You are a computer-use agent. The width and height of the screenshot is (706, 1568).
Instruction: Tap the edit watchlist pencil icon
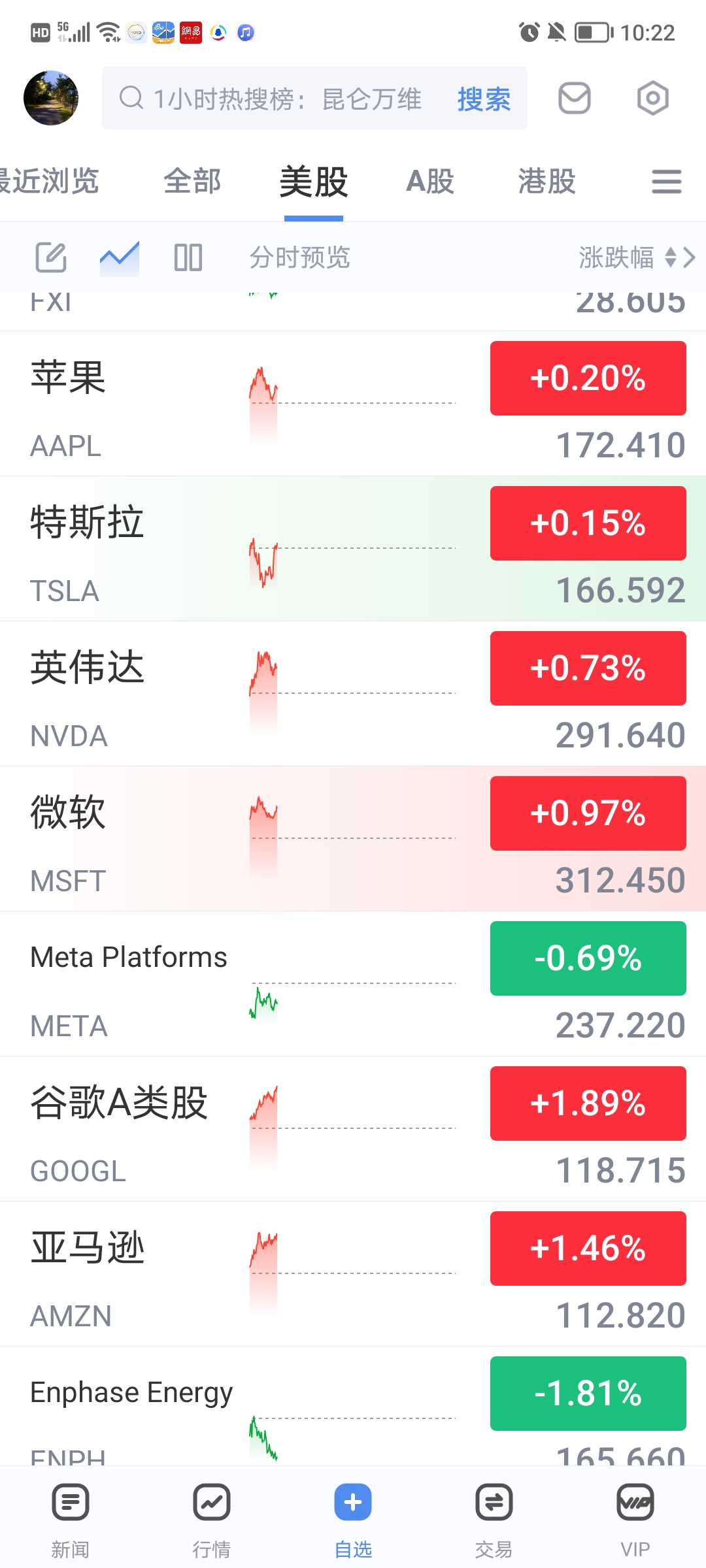click(51, 257)
